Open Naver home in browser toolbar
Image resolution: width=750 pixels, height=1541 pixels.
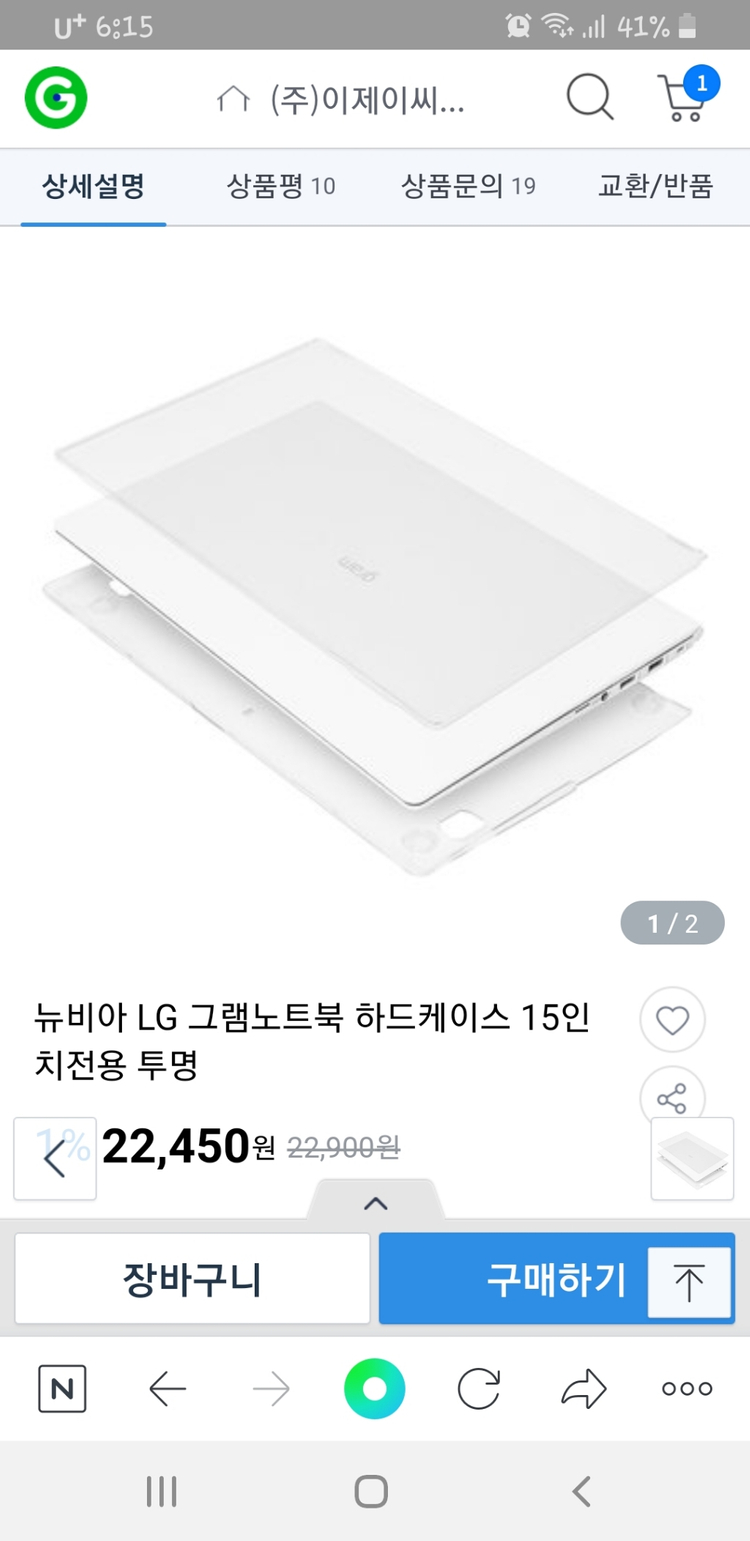click(62, 1389)
